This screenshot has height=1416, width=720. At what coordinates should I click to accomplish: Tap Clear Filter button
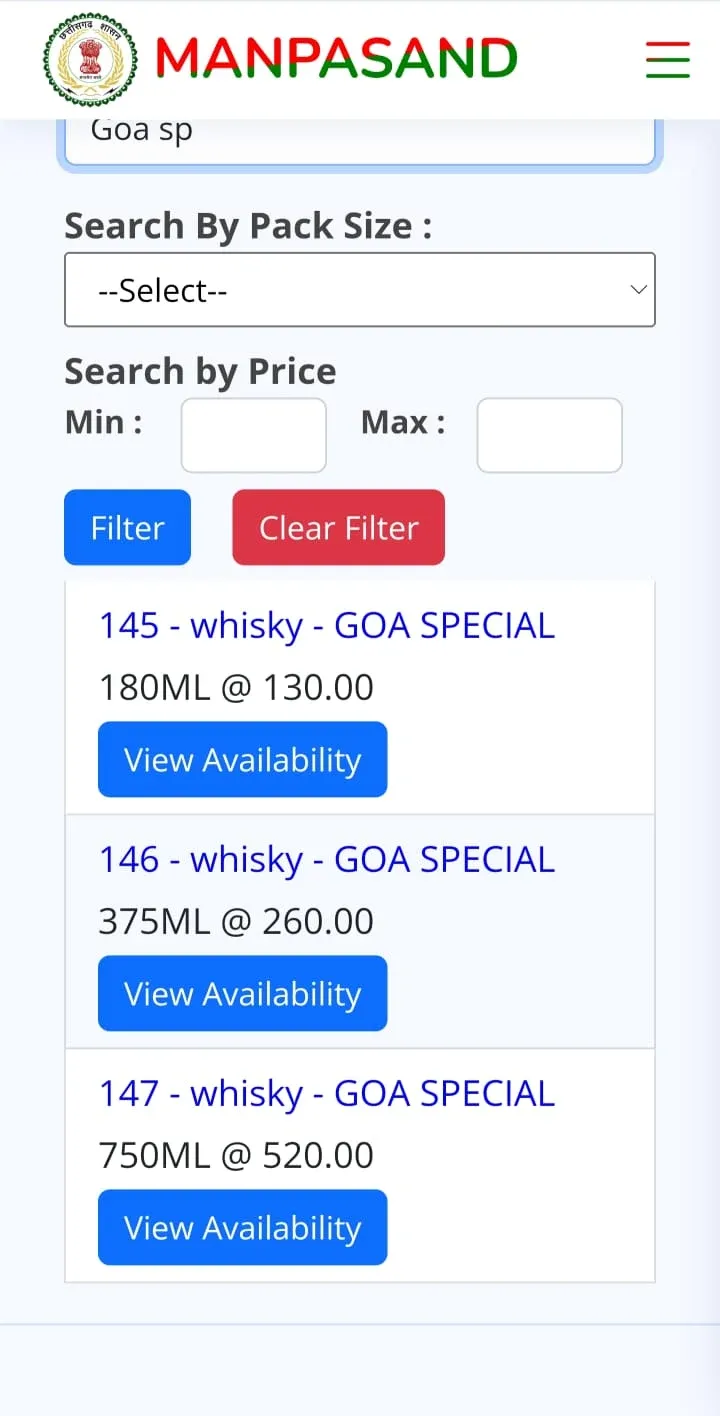[x=338, y=527]
